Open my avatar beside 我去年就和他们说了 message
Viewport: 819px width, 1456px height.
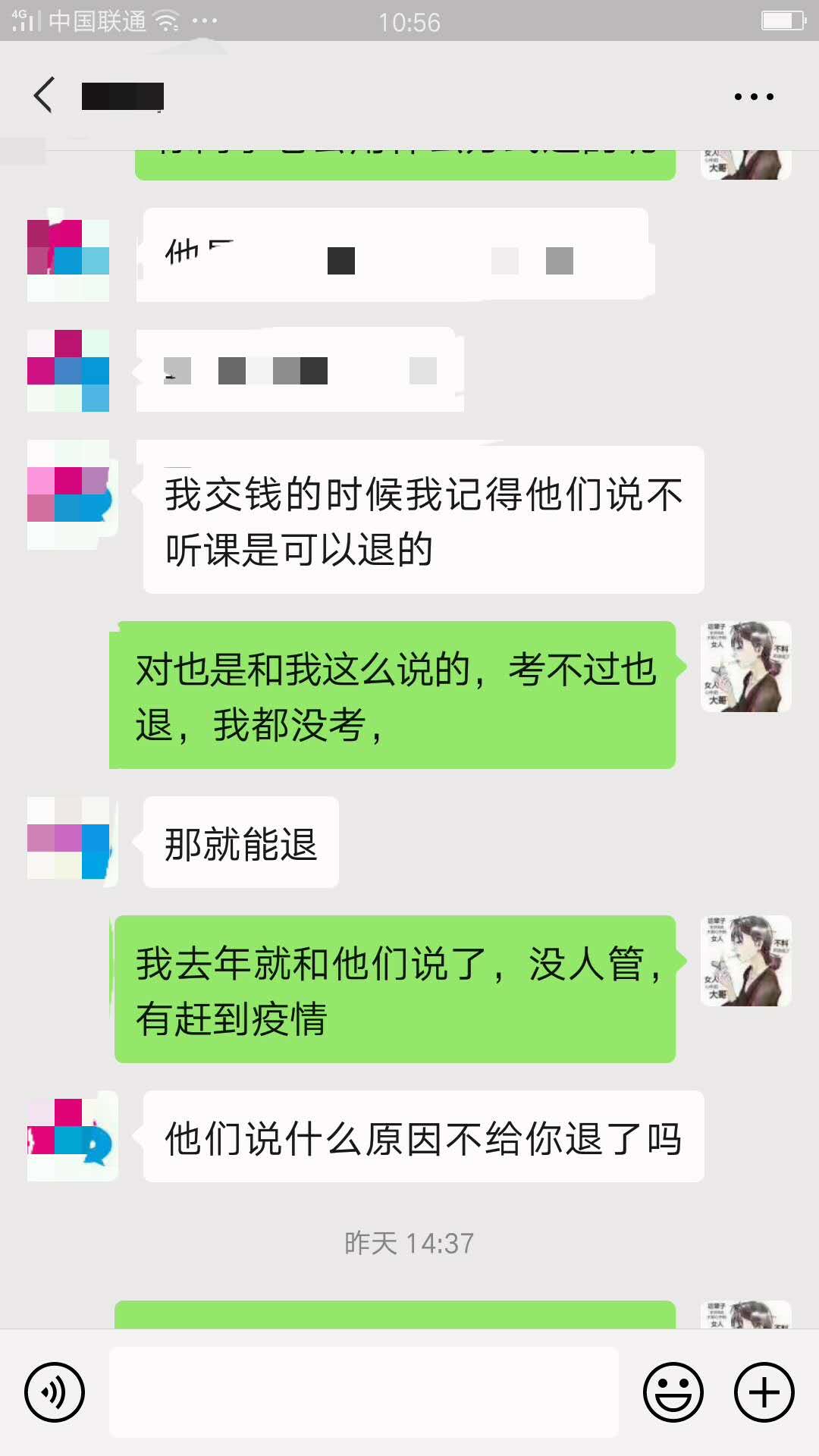pos(745,961)
